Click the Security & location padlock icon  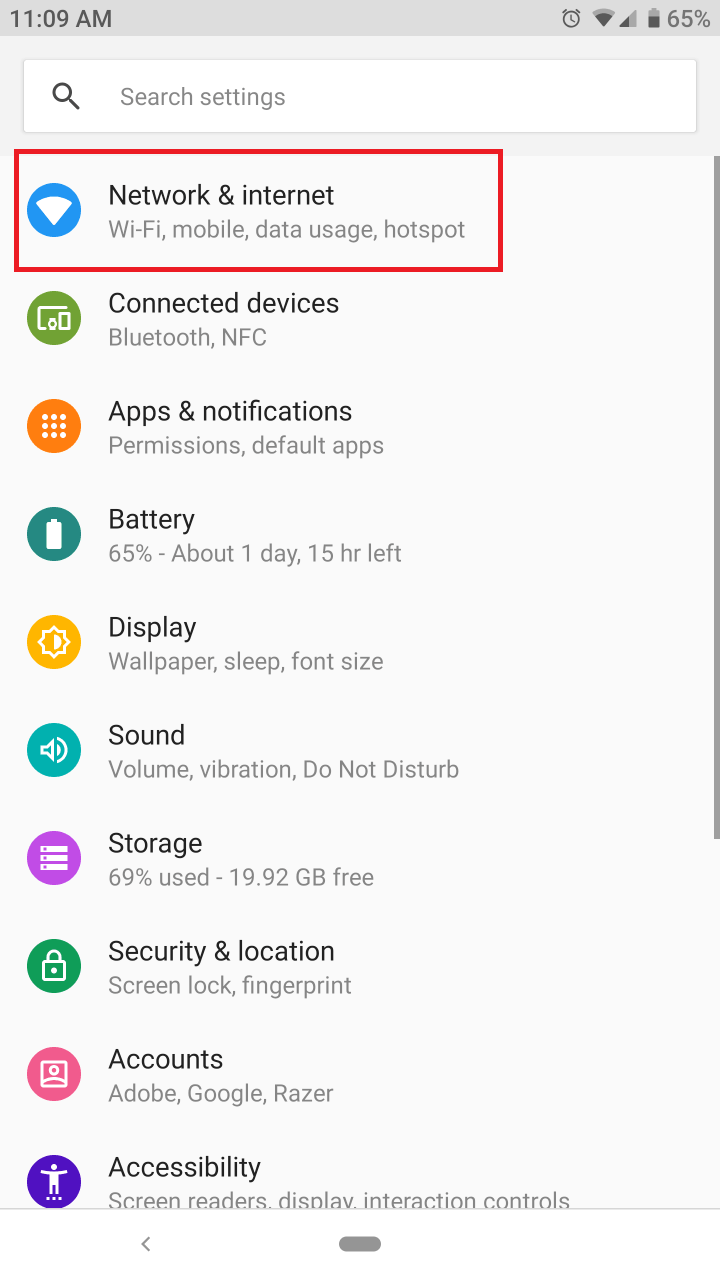click(x=54, y=966)
